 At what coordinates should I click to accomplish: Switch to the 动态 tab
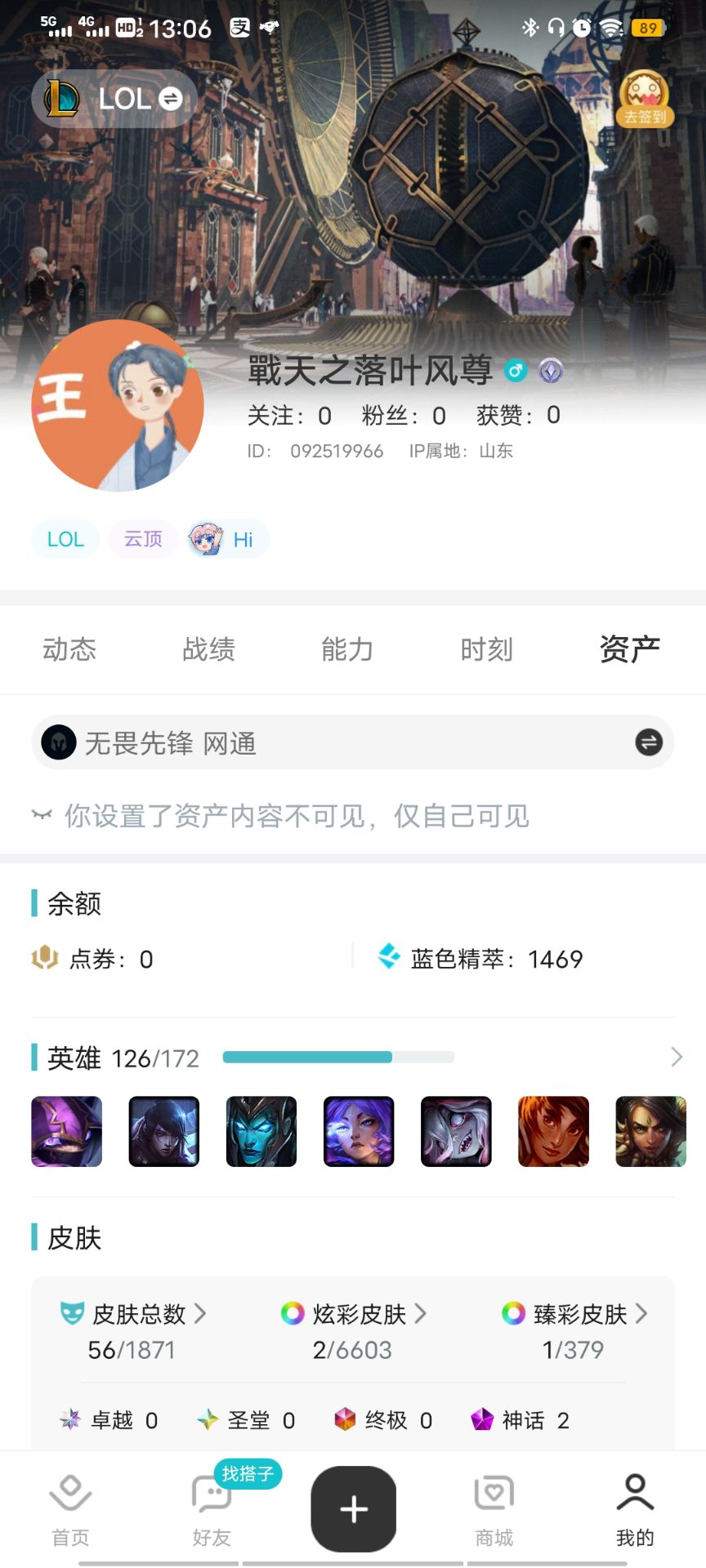pyautogui.click(x=69, y=649)
